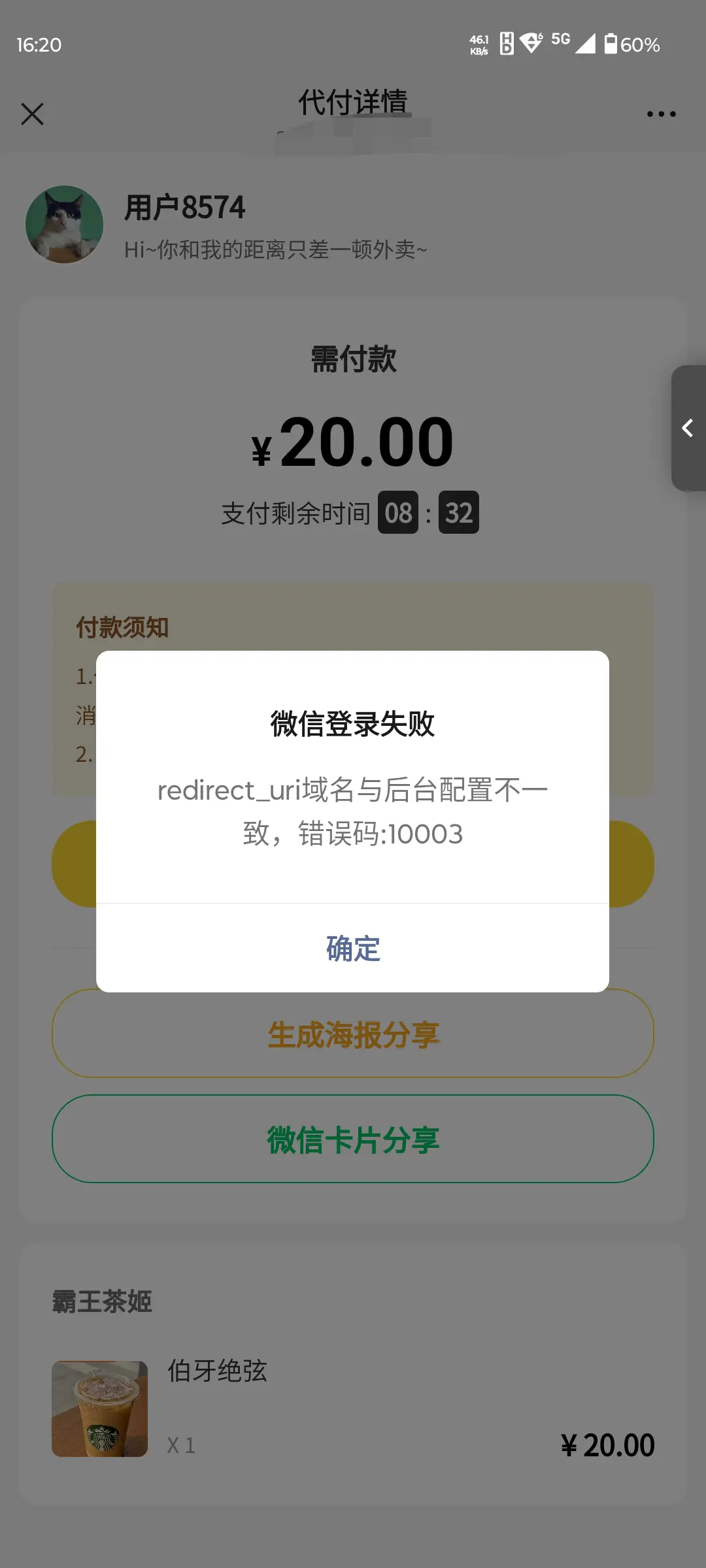The width and height of the screenshot is (706, 1568).
Task: Confirm the login error with 确定
Action: pos(352,950)
